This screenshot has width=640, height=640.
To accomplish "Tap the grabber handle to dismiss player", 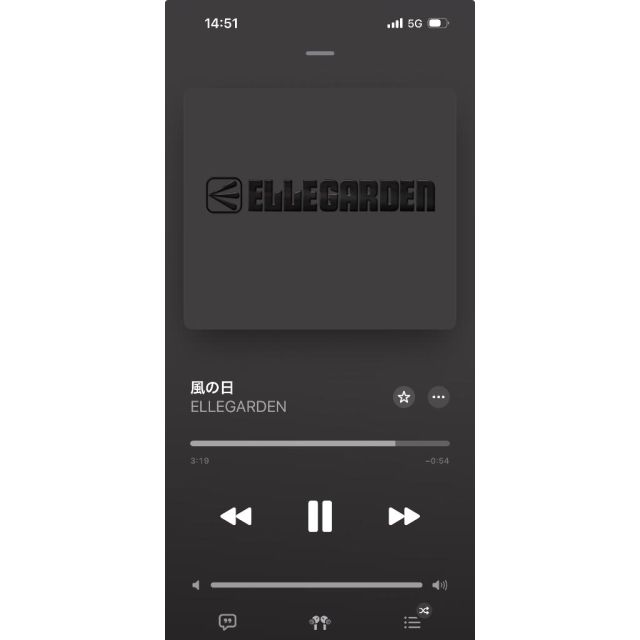I will point(320,51).
